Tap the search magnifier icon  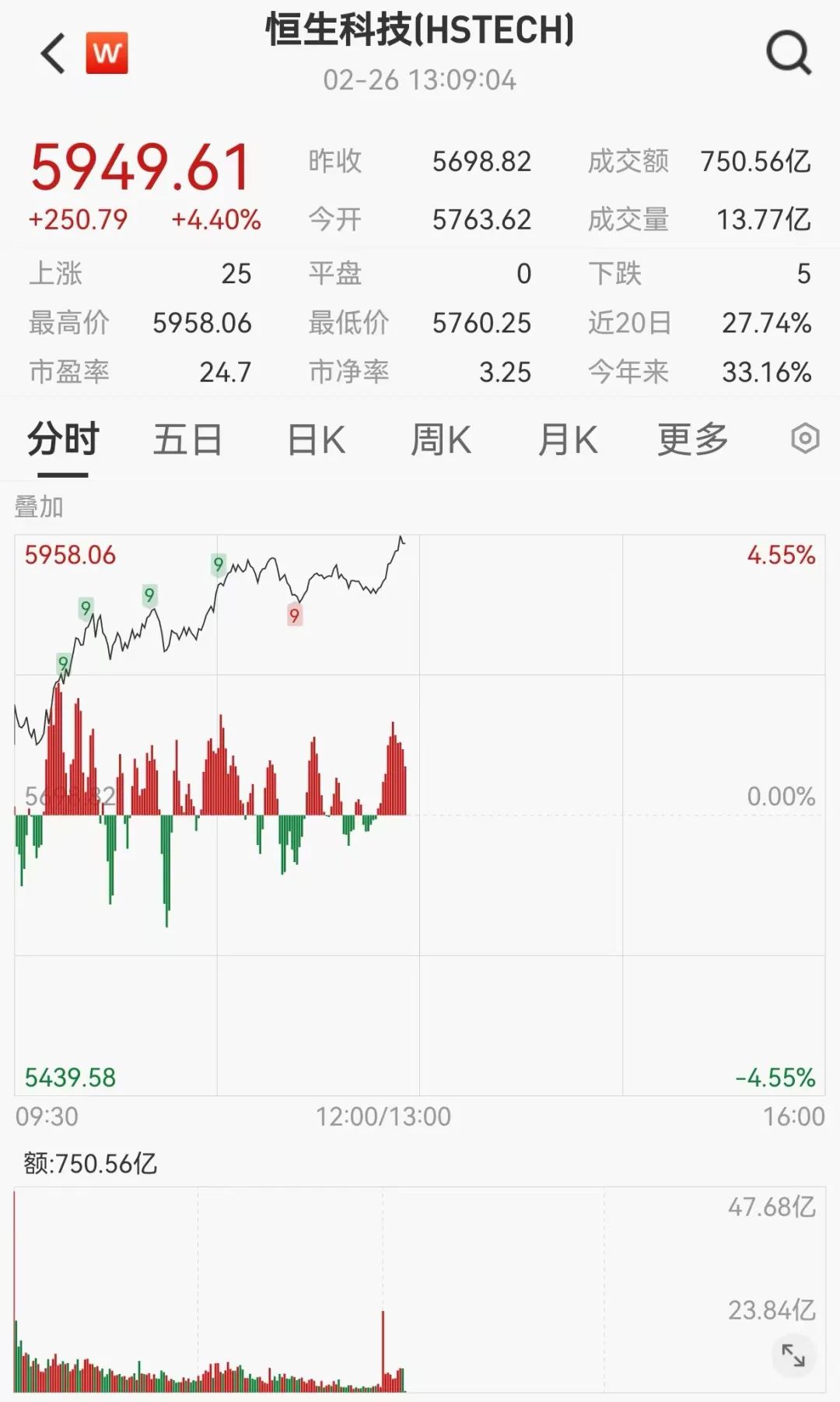click(x=789, y=52)
